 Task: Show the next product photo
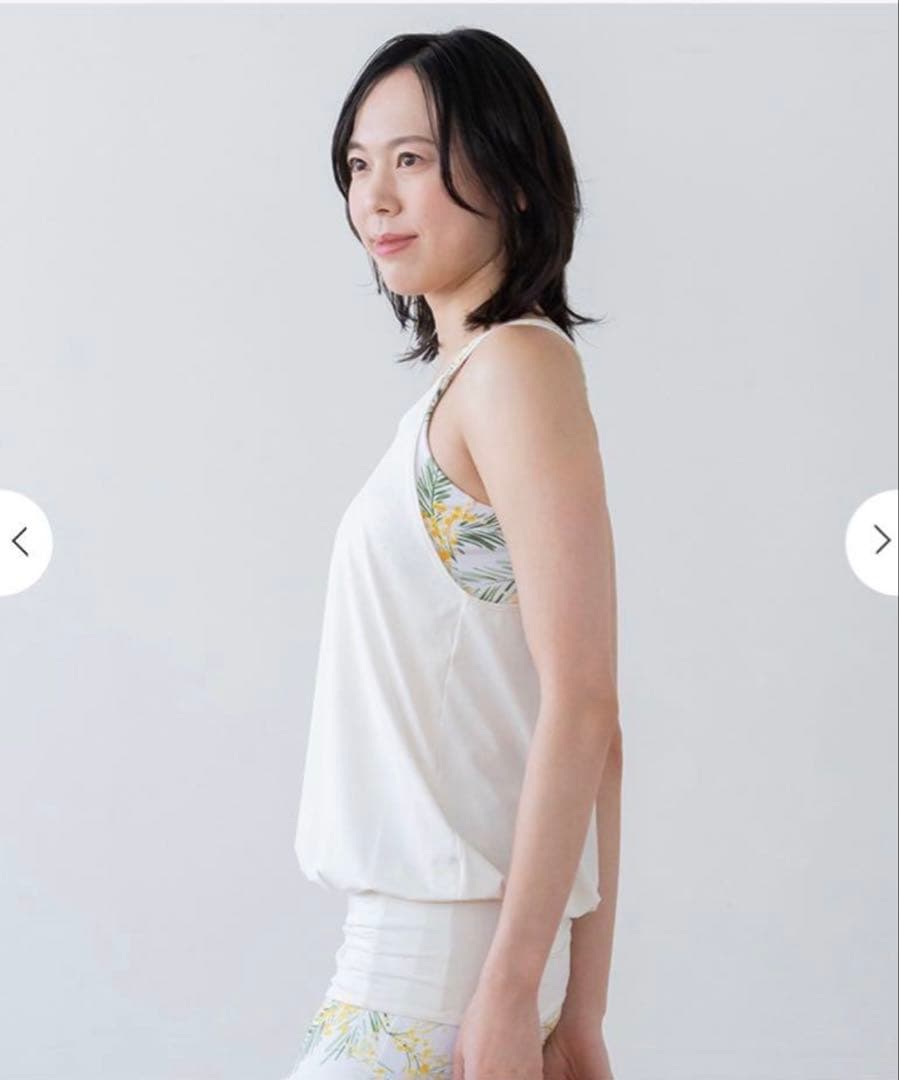click(x=879, y=541)
